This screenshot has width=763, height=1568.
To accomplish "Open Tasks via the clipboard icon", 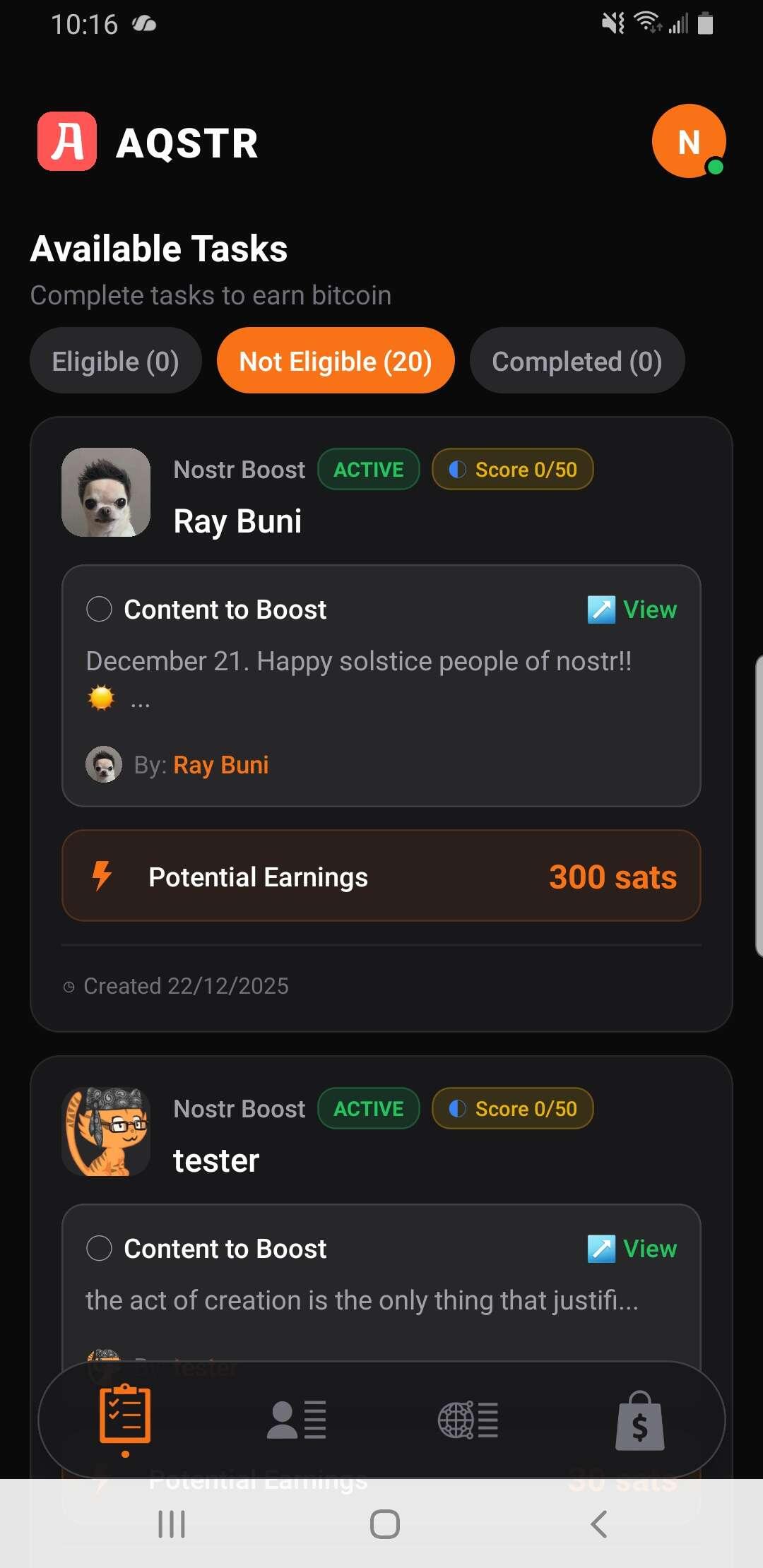I will tap(127, 1420).
